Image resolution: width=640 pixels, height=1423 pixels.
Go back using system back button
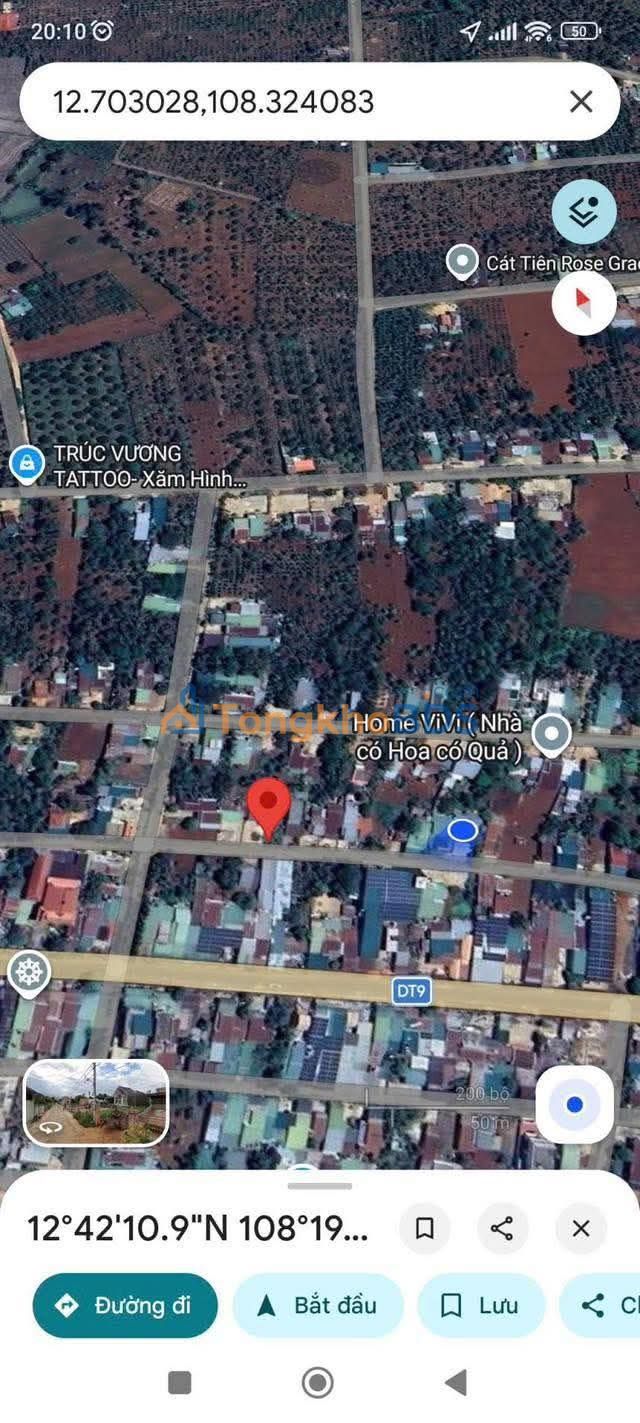coord(456,1383)
